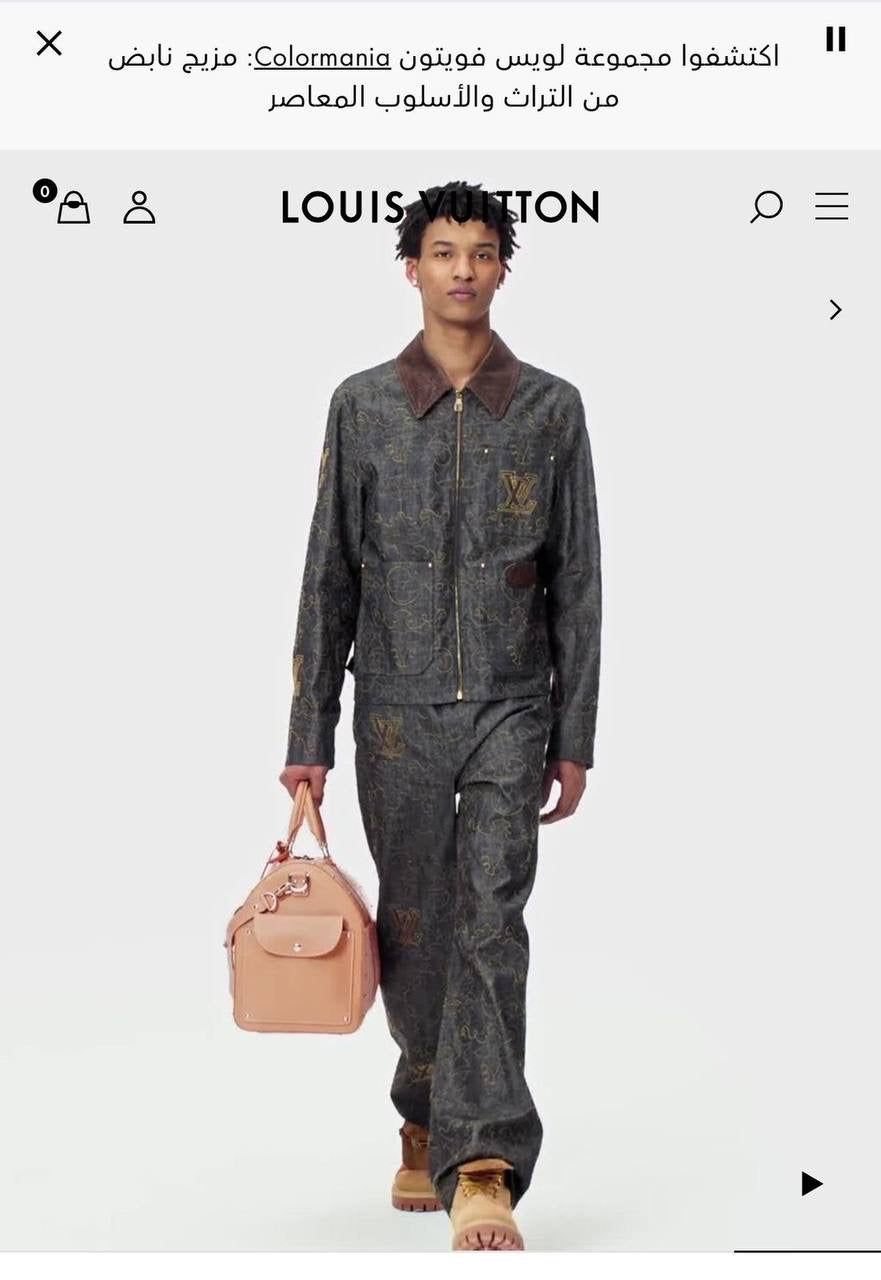The image size is (881, 1280).
Task: Pause the announcement banner rotation
Action: tap(835, 39)
